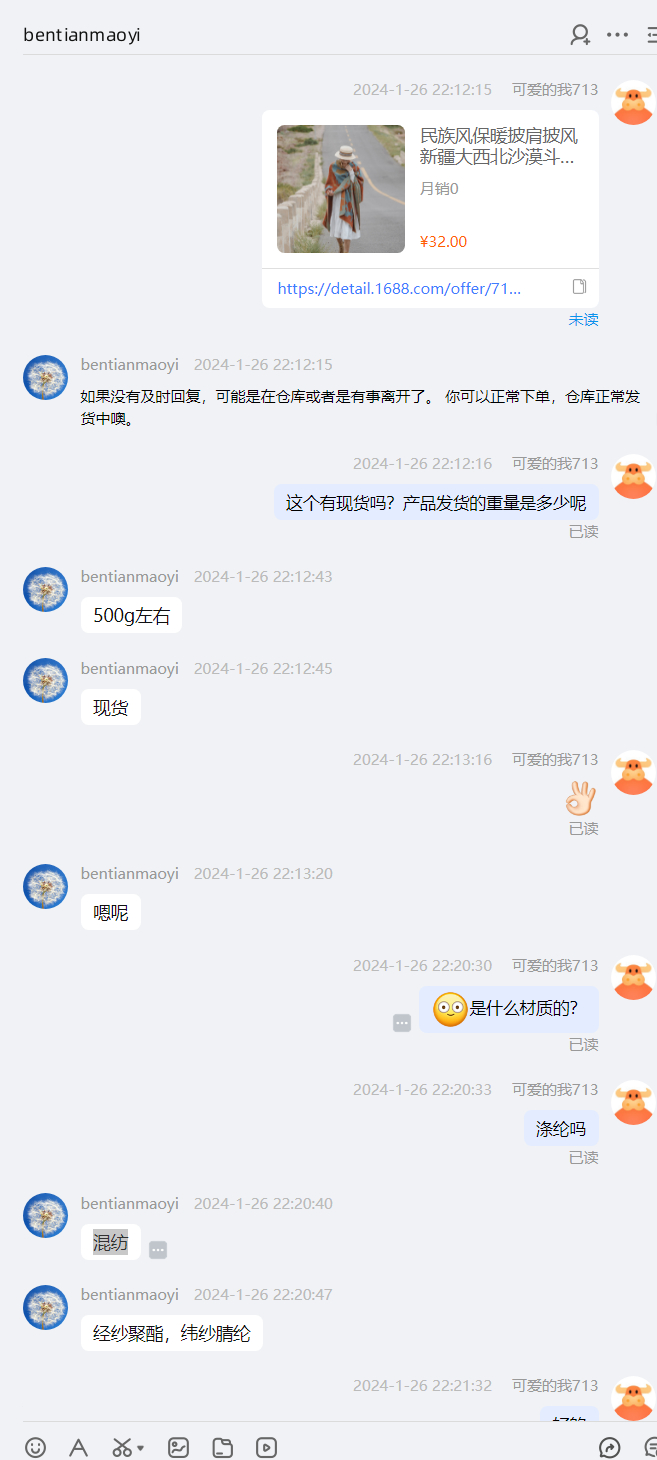The height and width of the screenshot is (1460, 657).
Task: Open the emoji picker
Action: click(36, 1447)
